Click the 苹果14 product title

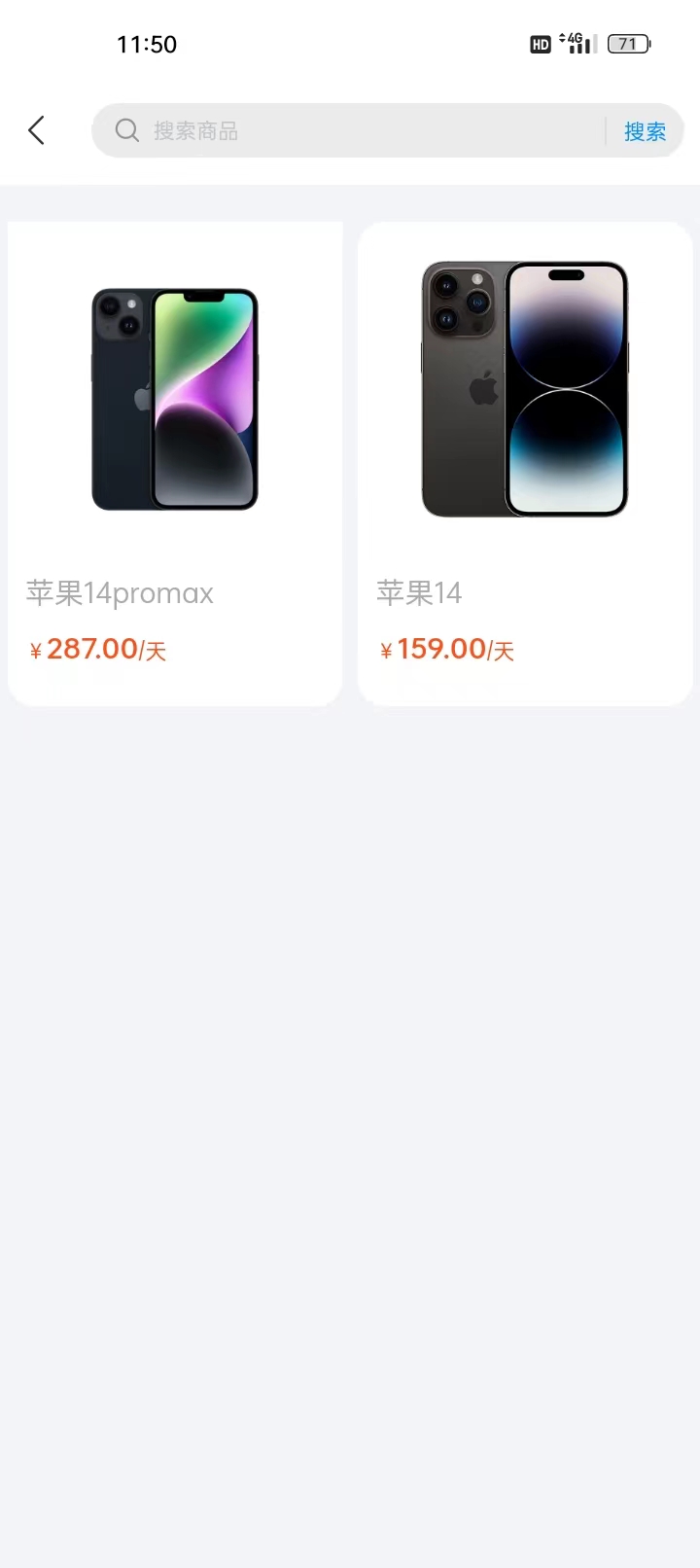pos(419,593)
